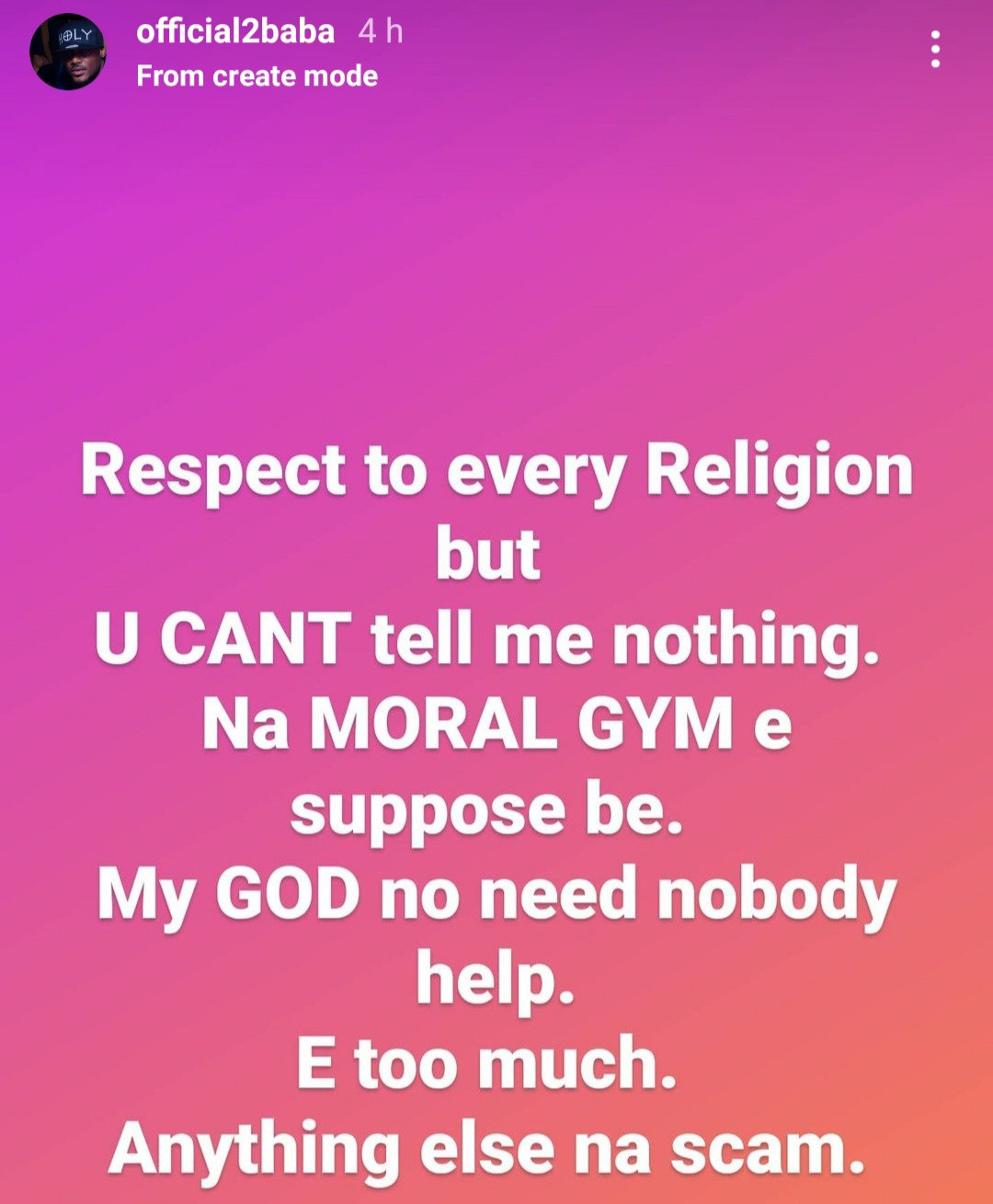Image resolution: width=993 pixels, height=1204 pixels.
Task: Open the story's three-dot options menu
Action: [935, 50]
